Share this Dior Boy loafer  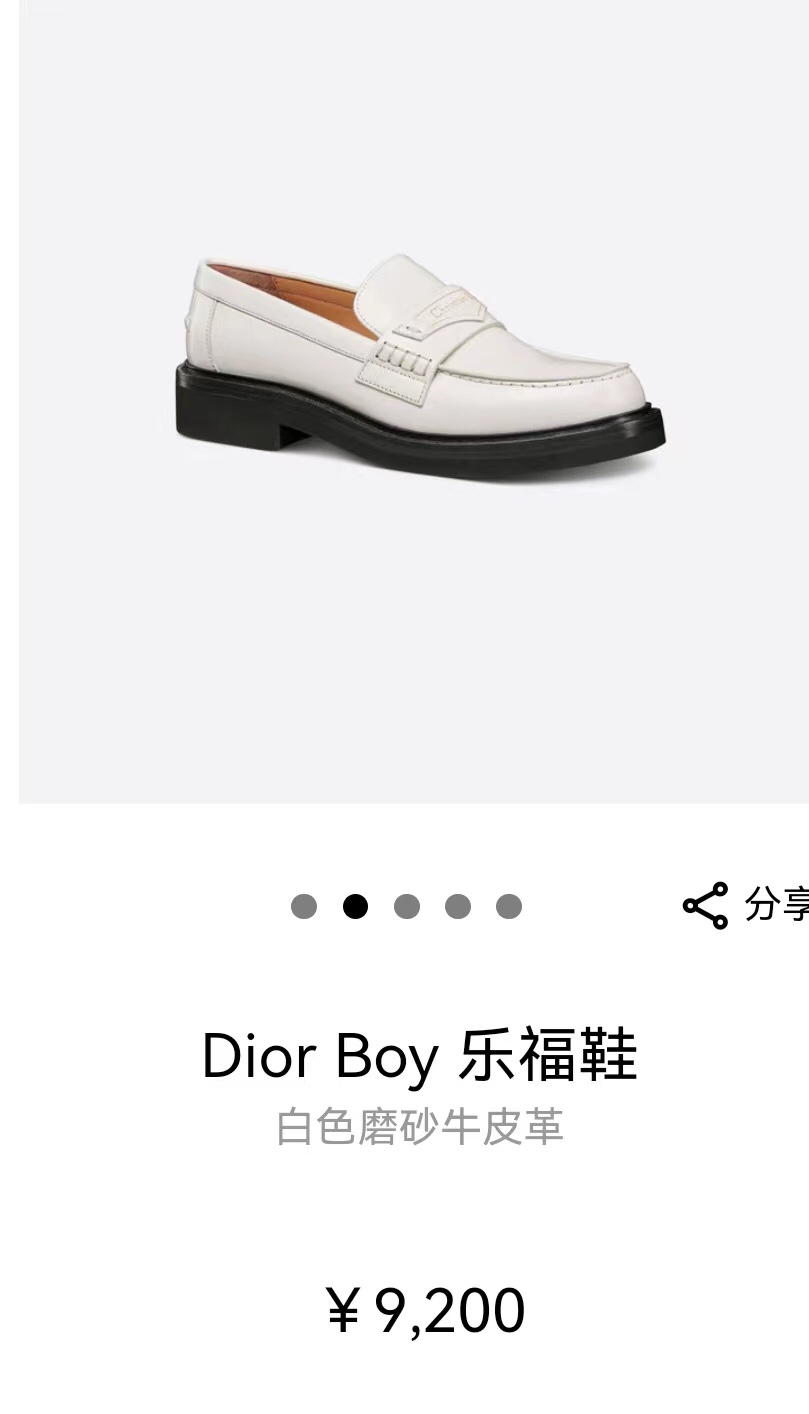pos(746,905)
